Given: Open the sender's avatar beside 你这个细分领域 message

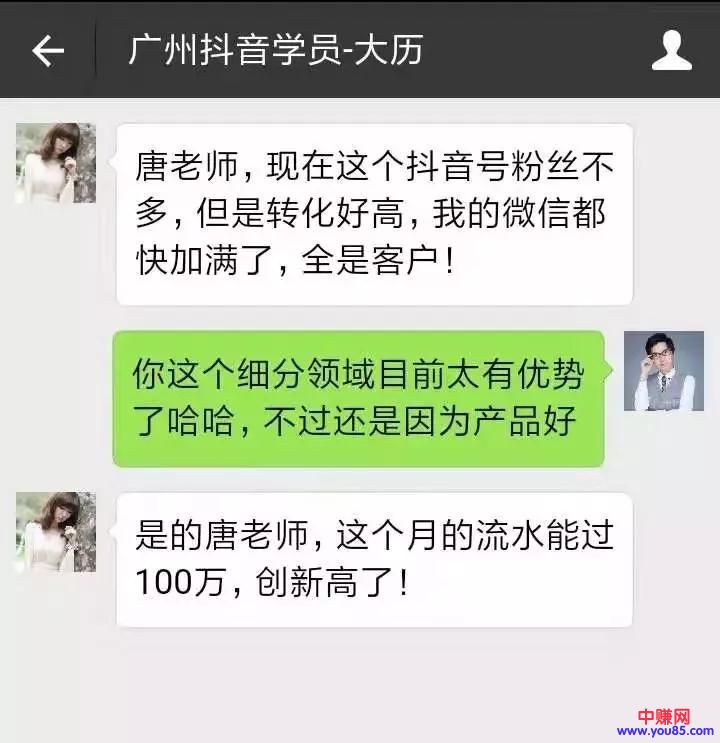Looking at the screenshot, I should (663, 371).
